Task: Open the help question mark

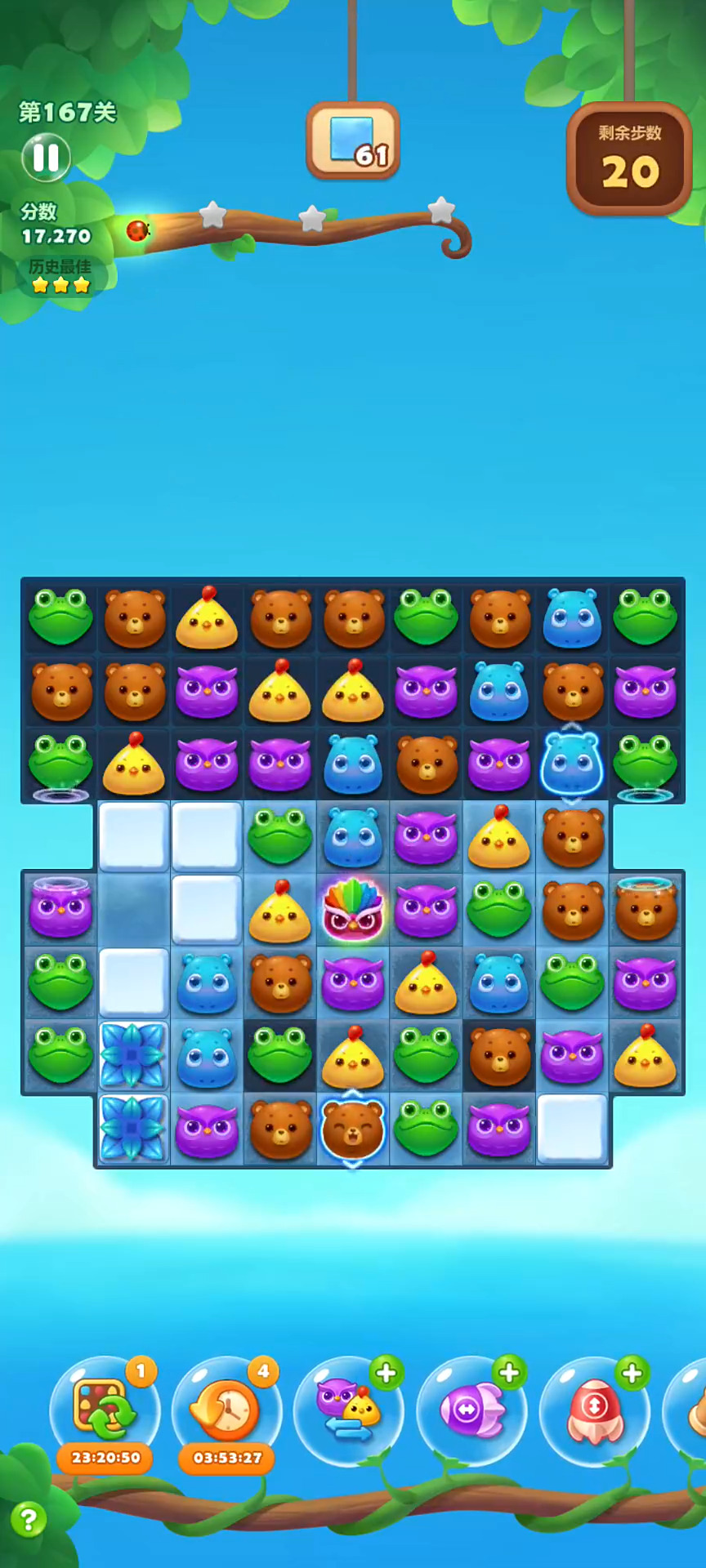Action: 29,1520
